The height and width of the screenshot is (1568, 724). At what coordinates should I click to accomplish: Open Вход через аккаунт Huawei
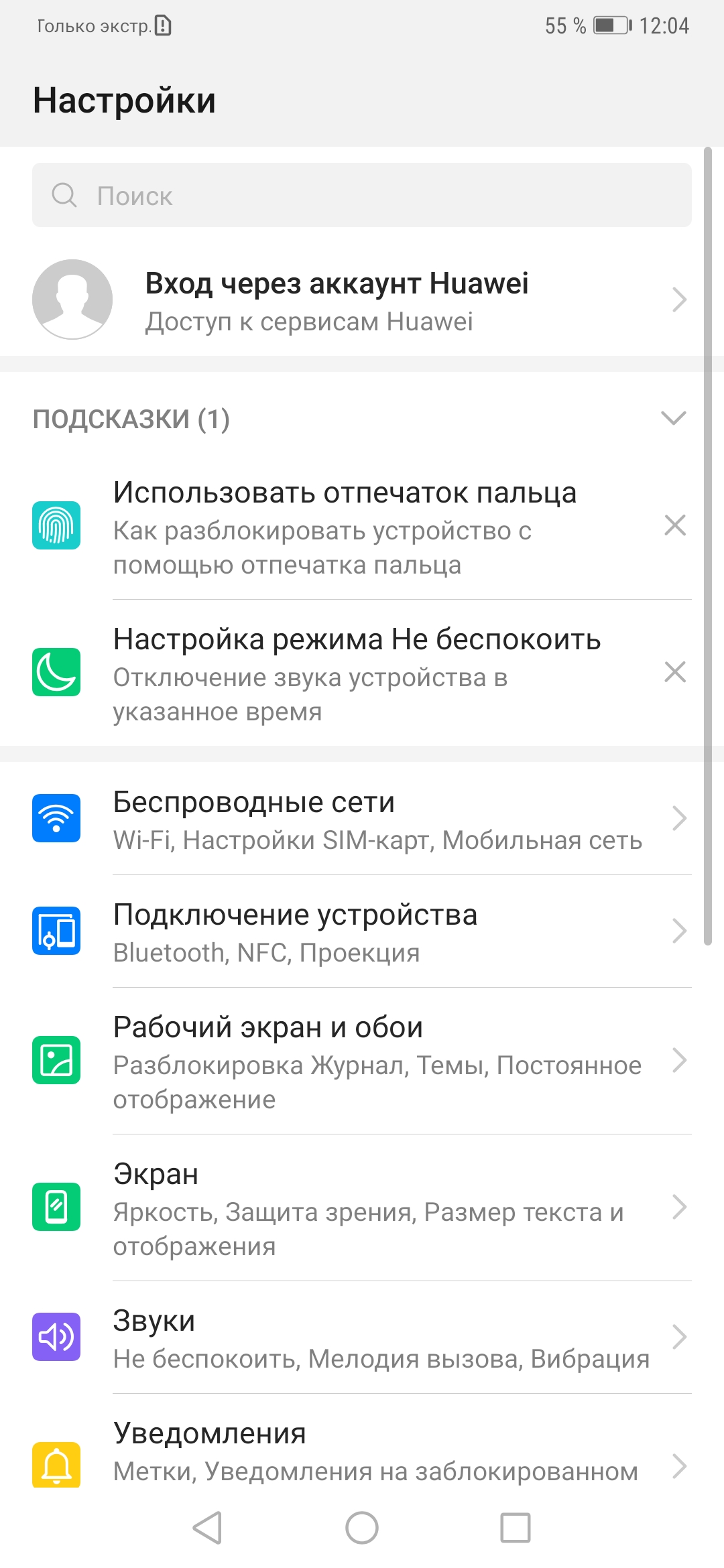point(362,300)
